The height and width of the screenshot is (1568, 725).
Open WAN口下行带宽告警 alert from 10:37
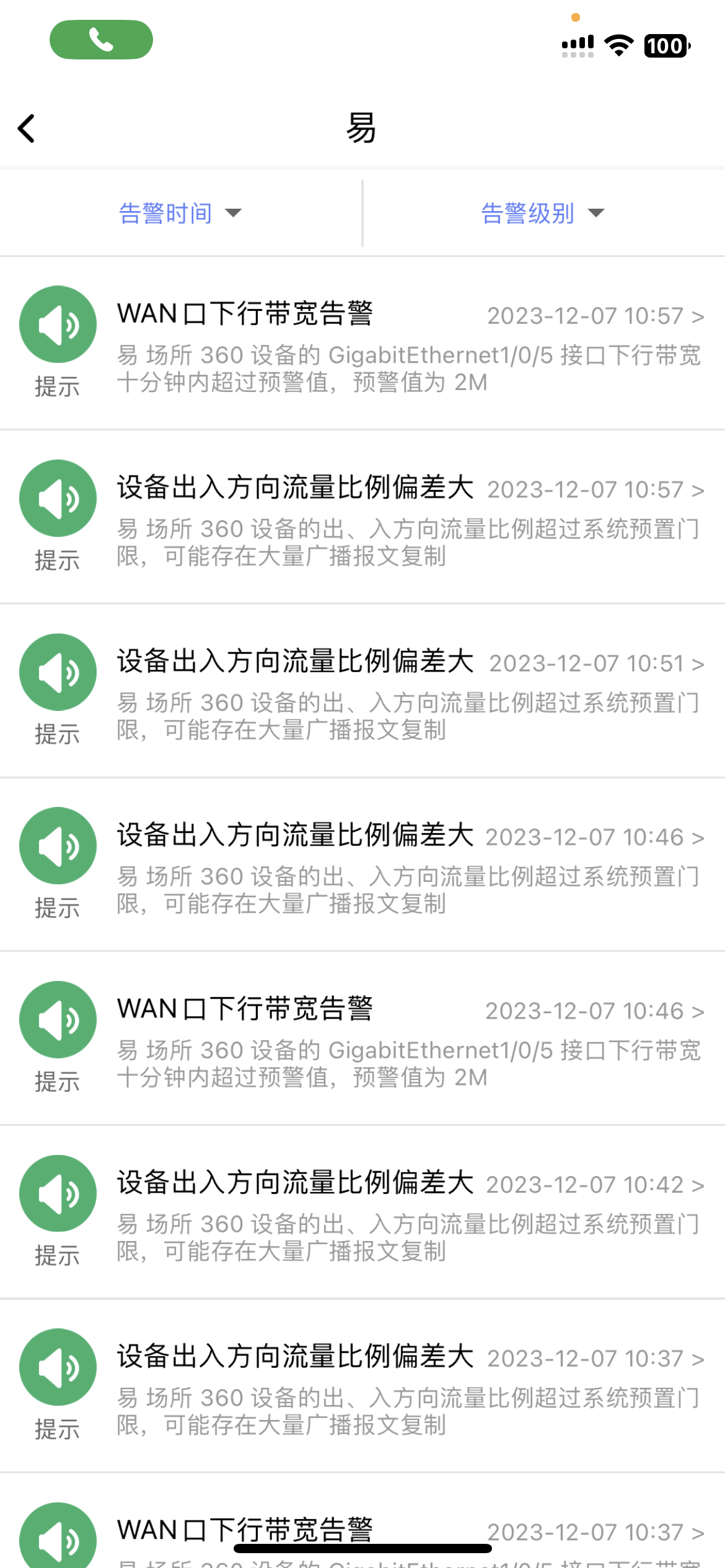pyautogui.click(x=409, y=1528)
